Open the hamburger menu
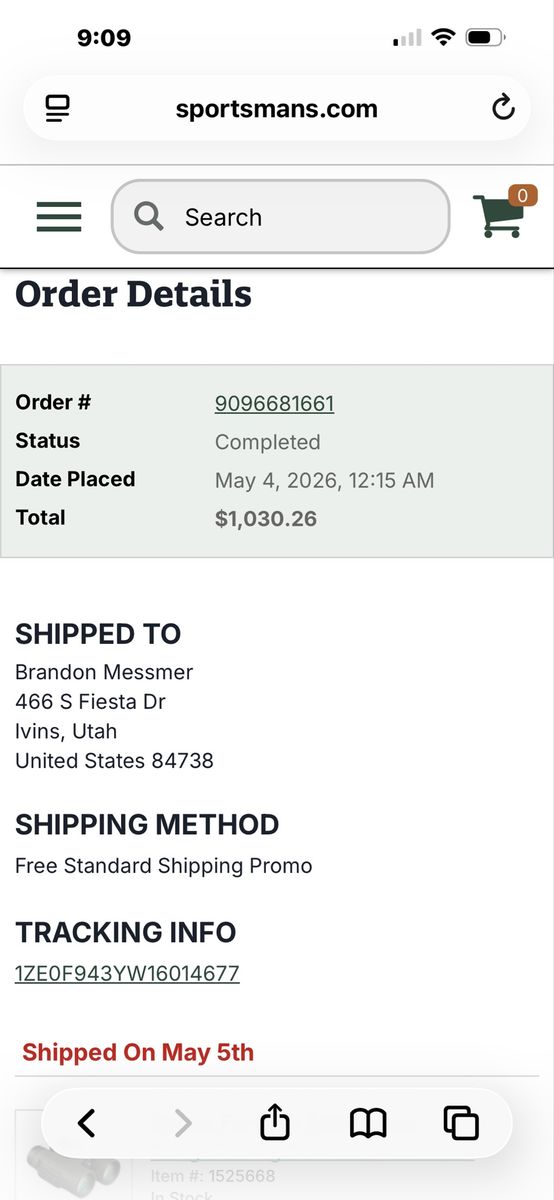The height and width of the screenshot is (1200, 554). pyautogui.click(x=59, y=217)
